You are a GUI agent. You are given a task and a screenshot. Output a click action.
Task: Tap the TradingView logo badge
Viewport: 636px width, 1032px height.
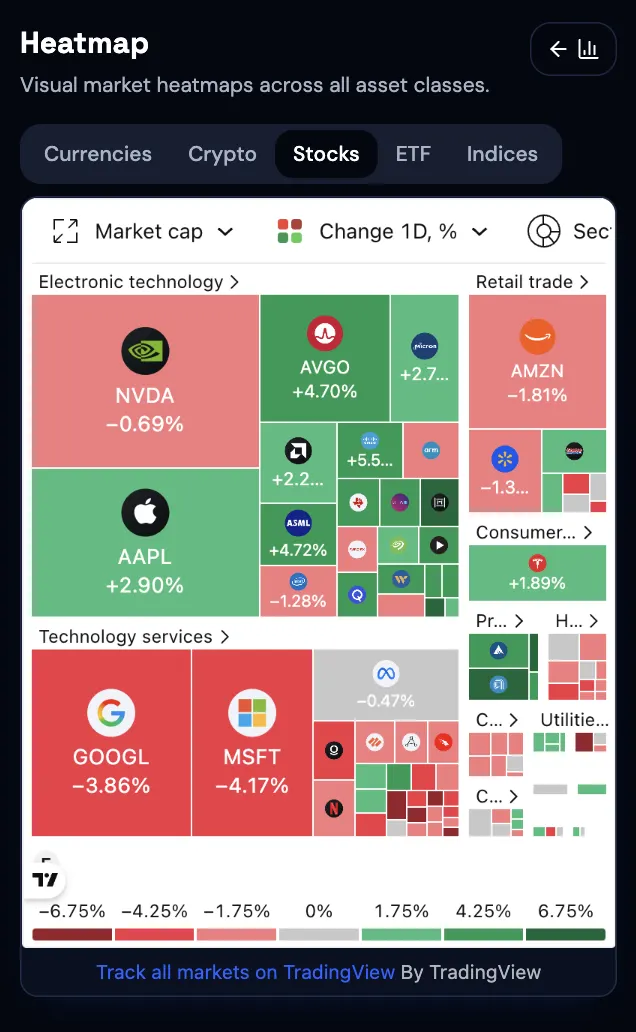[x=46, y=879]
